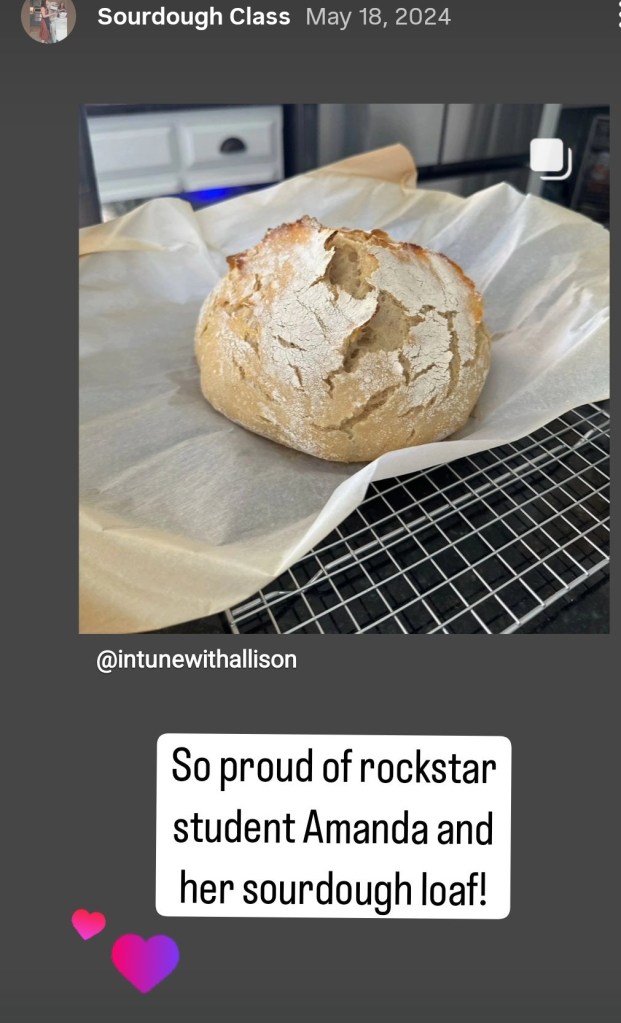The image size is (621, 1023).
Task: Open the profile avatar in story header
Action: (x=48, y=19)
